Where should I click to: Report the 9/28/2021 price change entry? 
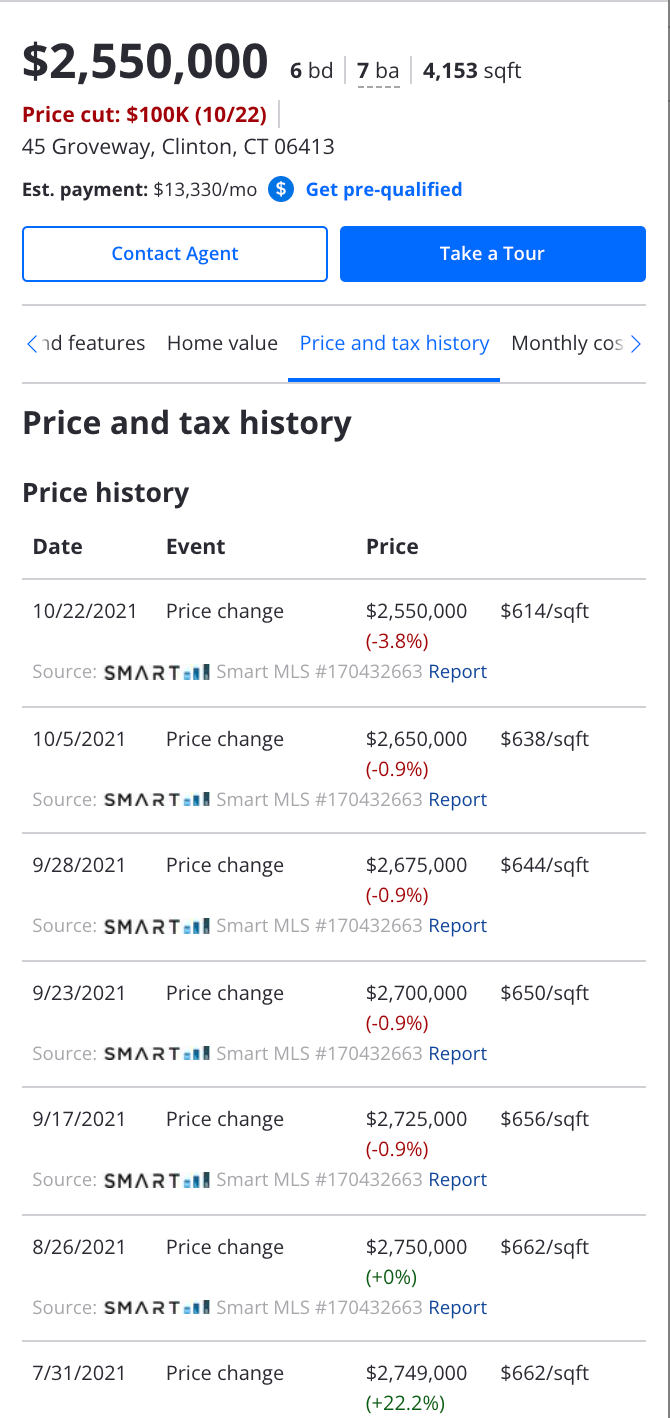[x=457, y=926]
